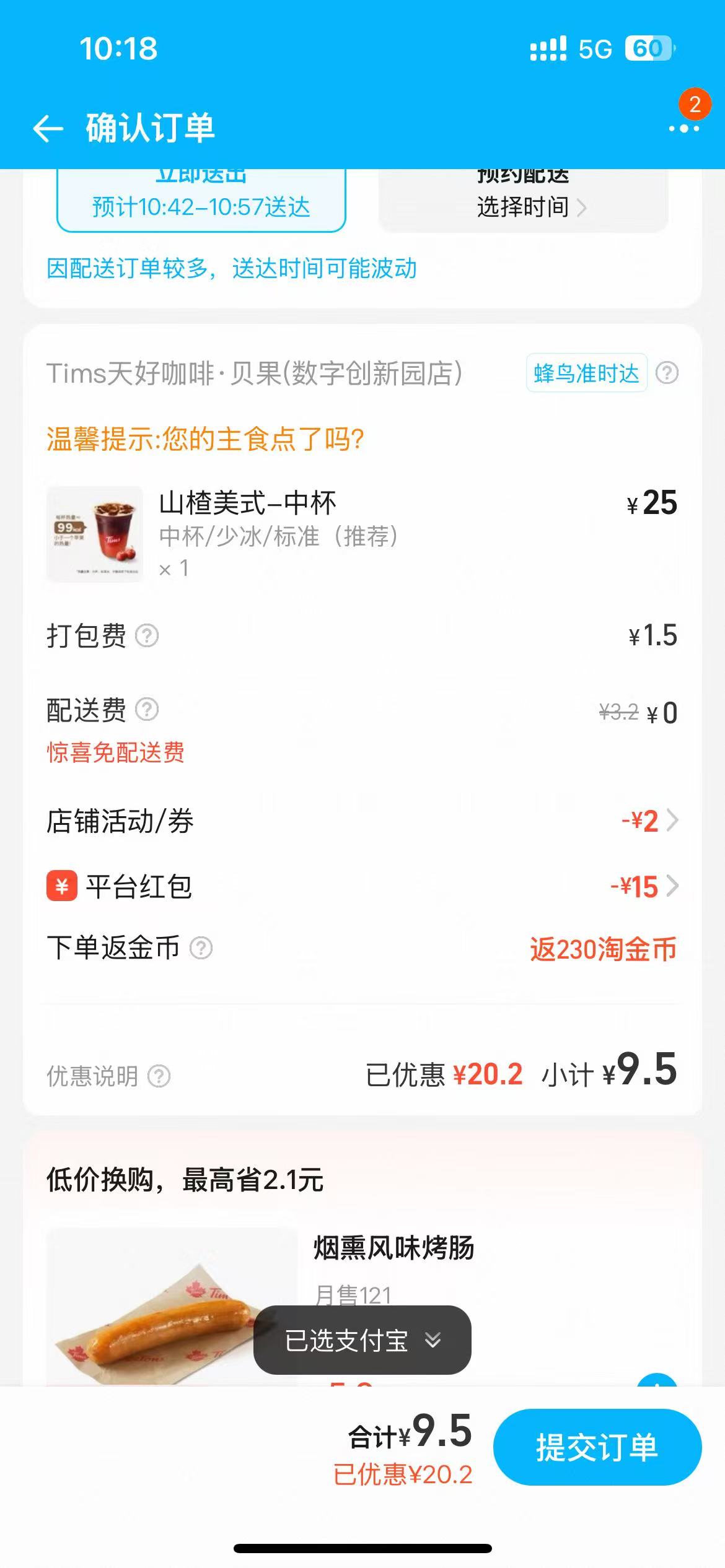
Task: Tap the 蜂鸟准时达 label button
Action: [585, 373]
